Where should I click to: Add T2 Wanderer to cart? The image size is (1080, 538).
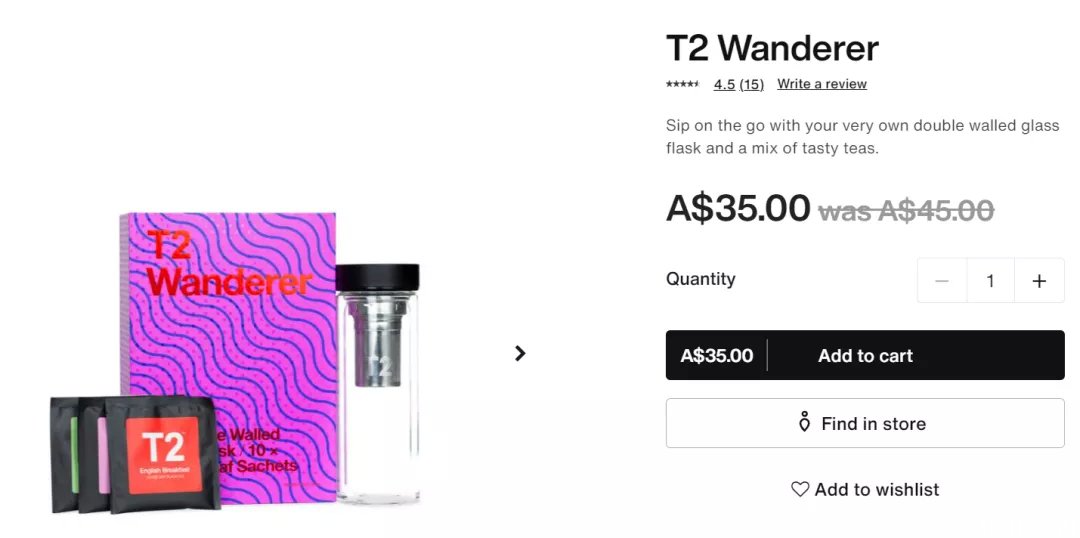pyautogui.click(x=864, y=356)
